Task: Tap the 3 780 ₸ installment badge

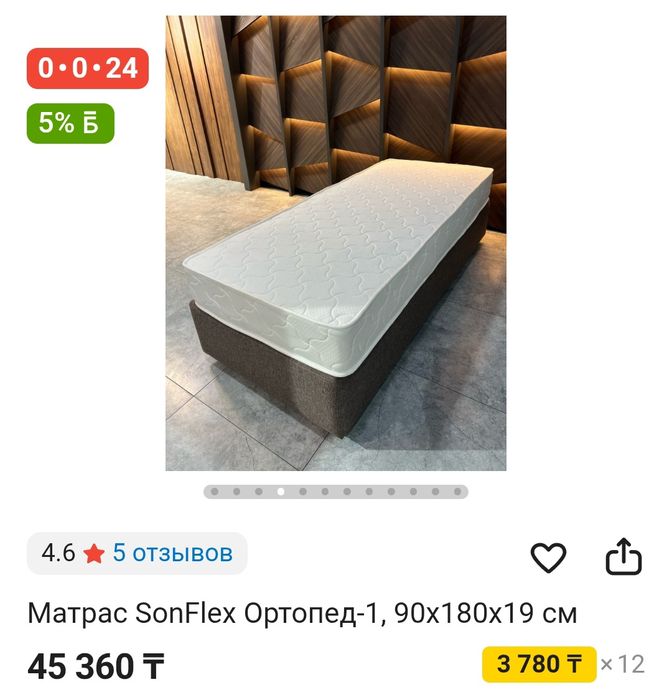Action: coord(538,663)
